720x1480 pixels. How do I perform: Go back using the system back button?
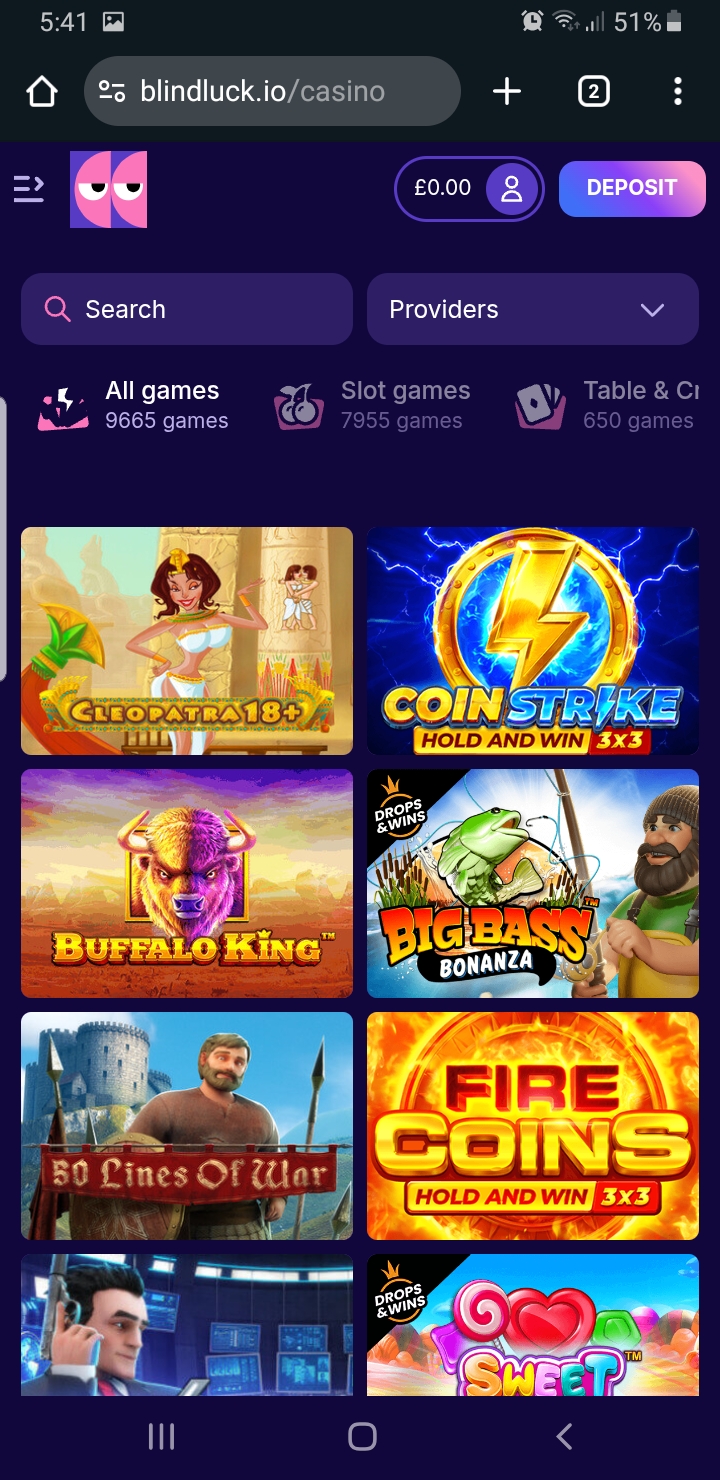point(564,1437)
